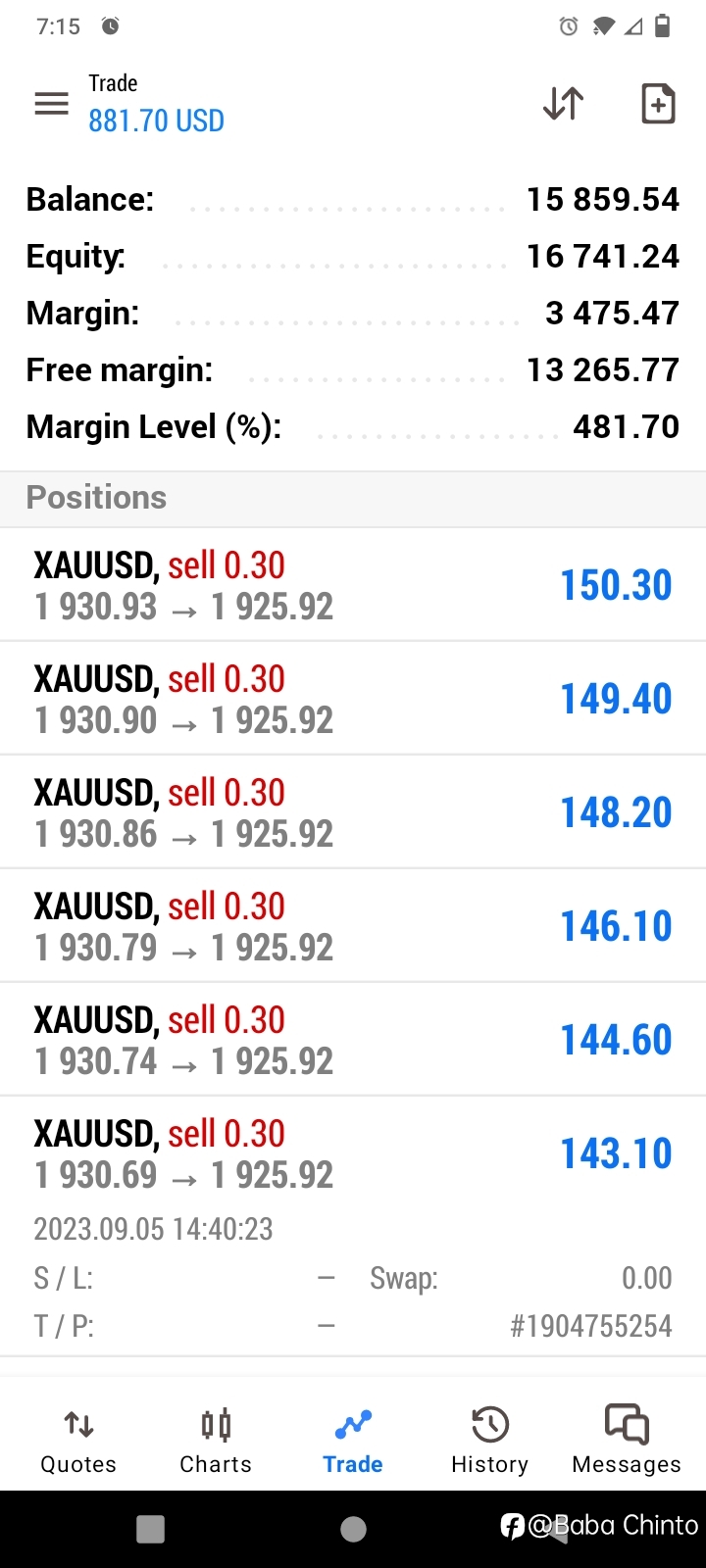The height and width of the screenshot is (1568, 706).
Task: Open the History tab
Action: click(489, 1441)
